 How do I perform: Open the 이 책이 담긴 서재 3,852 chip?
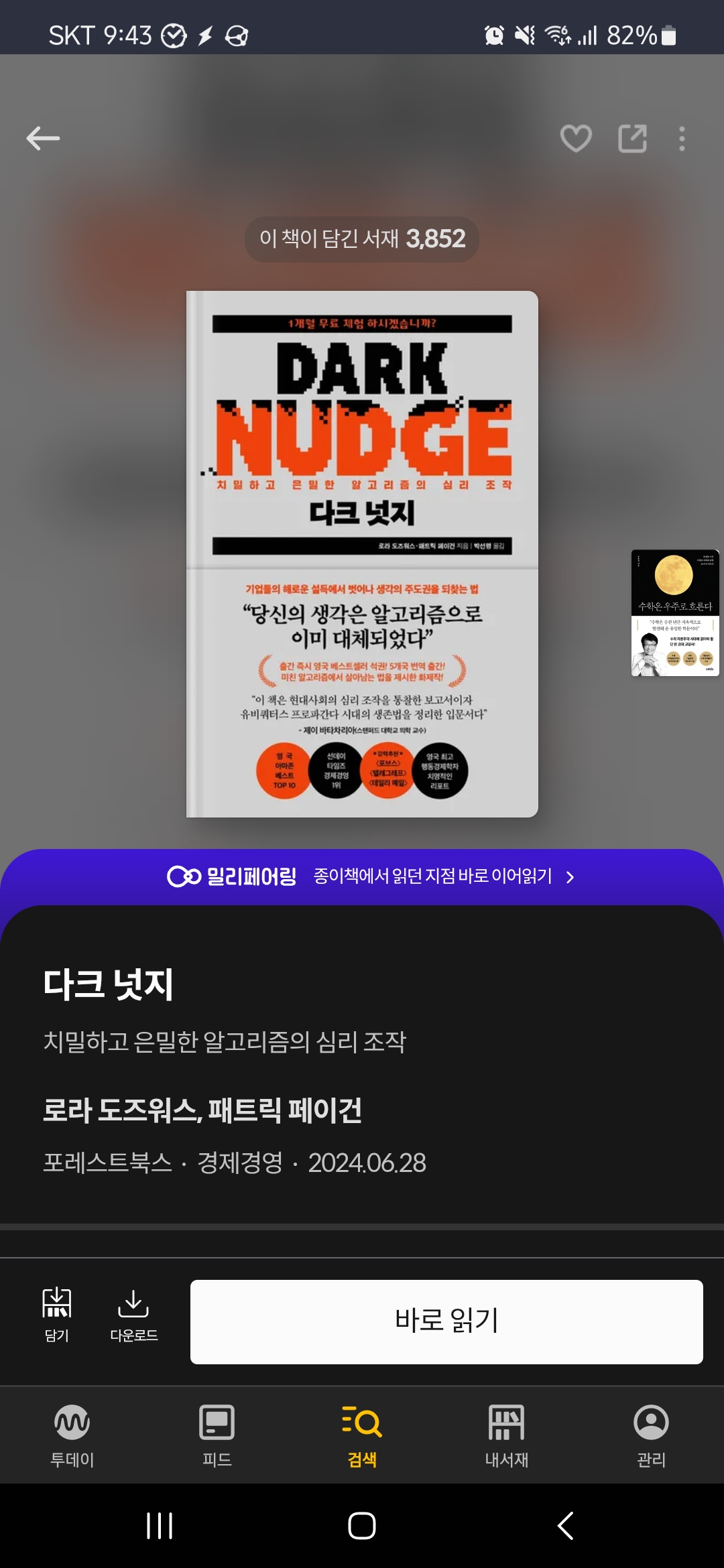tap(362, 239)
